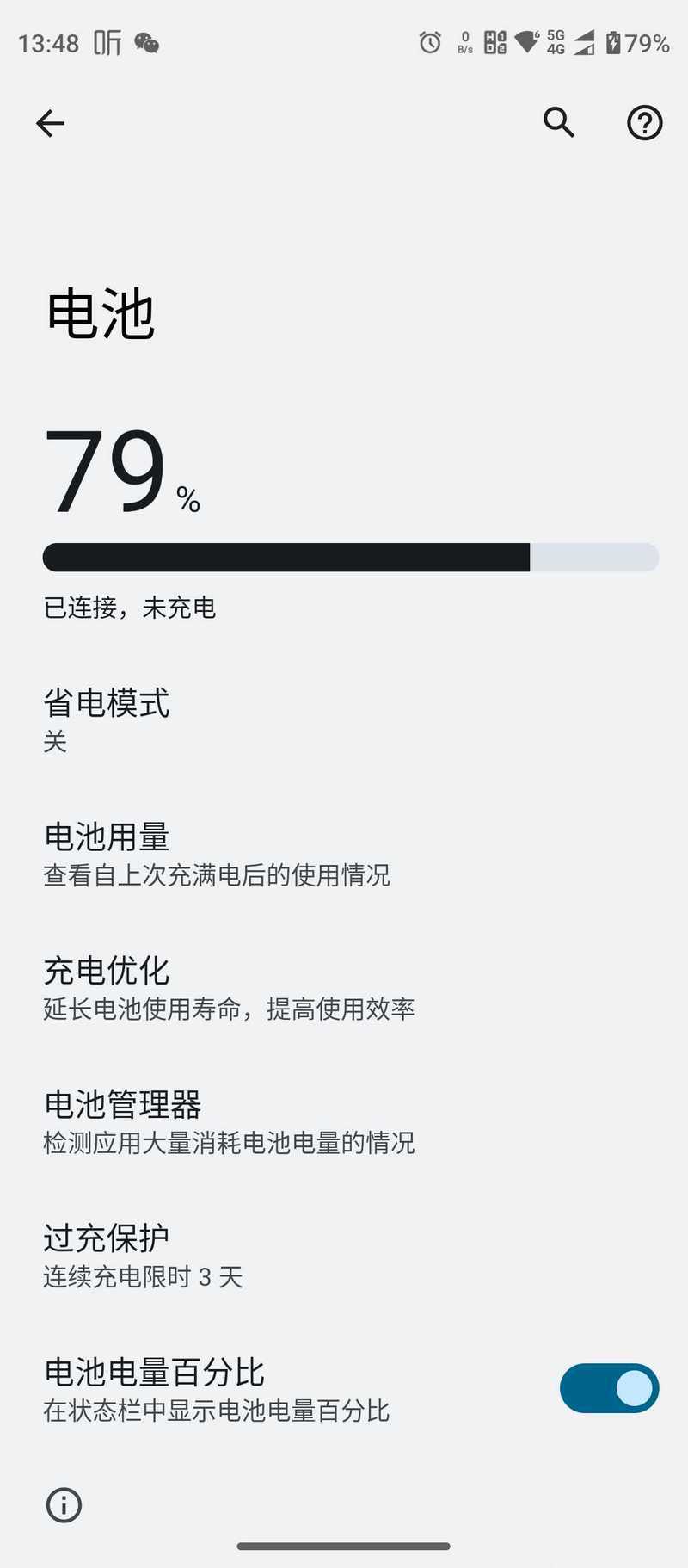Open 过充保护 setting
The height and width of the screenshot is (1568, 688).
(344, 1256)
